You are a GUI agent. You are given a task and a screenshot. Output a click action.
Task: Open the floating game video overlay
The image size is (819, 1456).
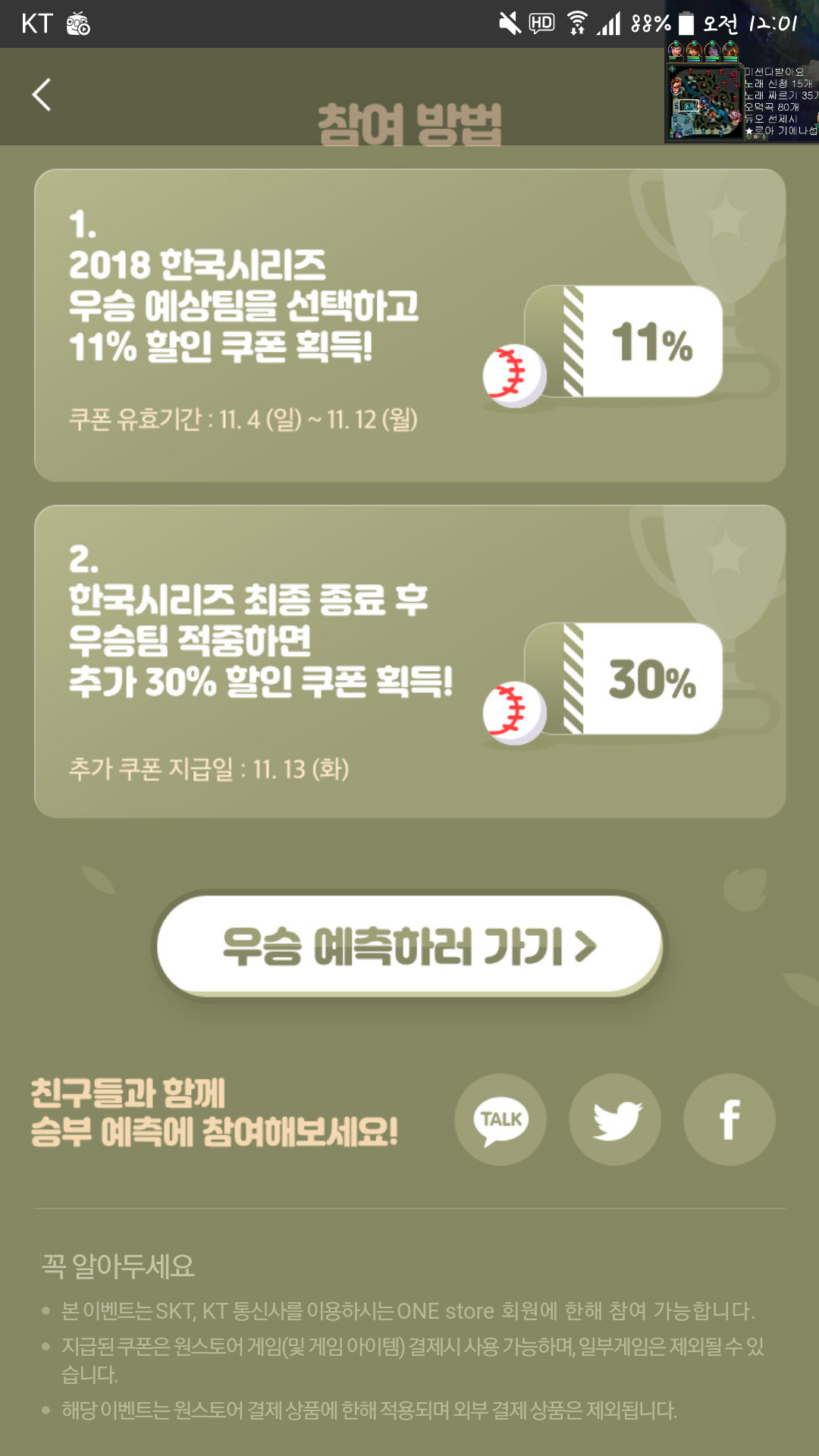[742, 91]
